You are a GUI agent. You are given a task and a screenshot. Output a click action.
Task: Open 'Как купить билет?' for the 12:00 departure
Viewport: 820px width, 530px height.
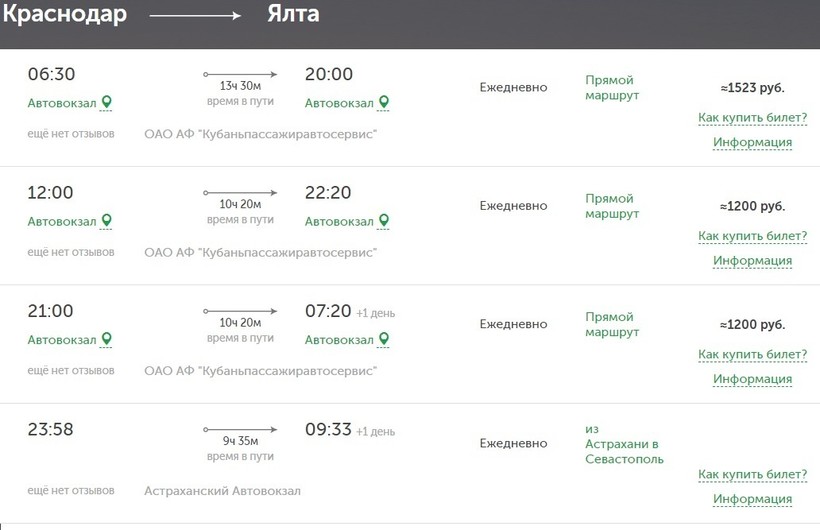752,236
